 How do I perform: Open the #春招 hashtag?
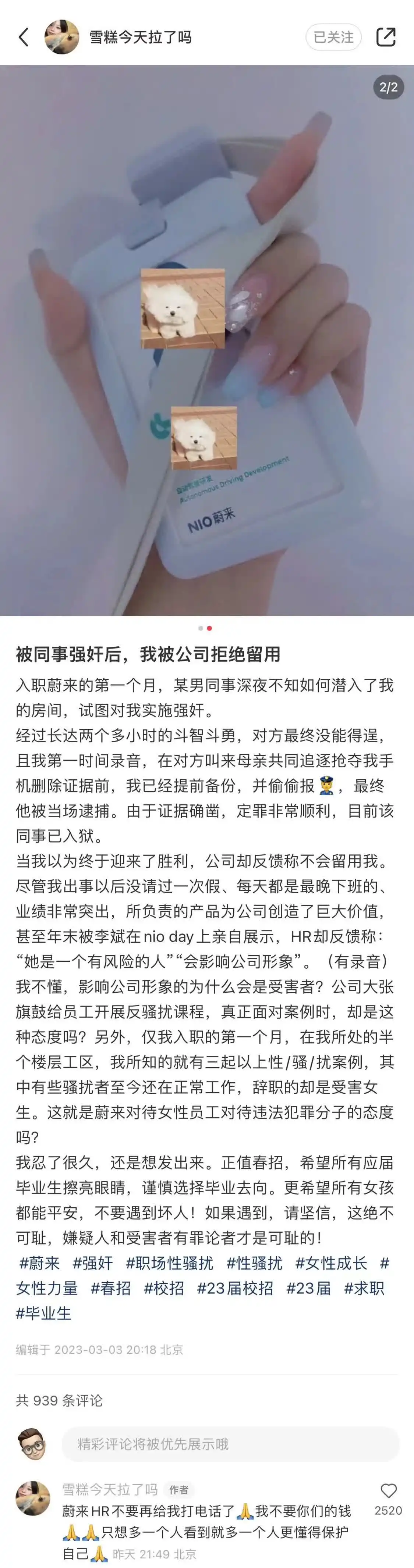pyautogui.click(x=110, y=1288)
